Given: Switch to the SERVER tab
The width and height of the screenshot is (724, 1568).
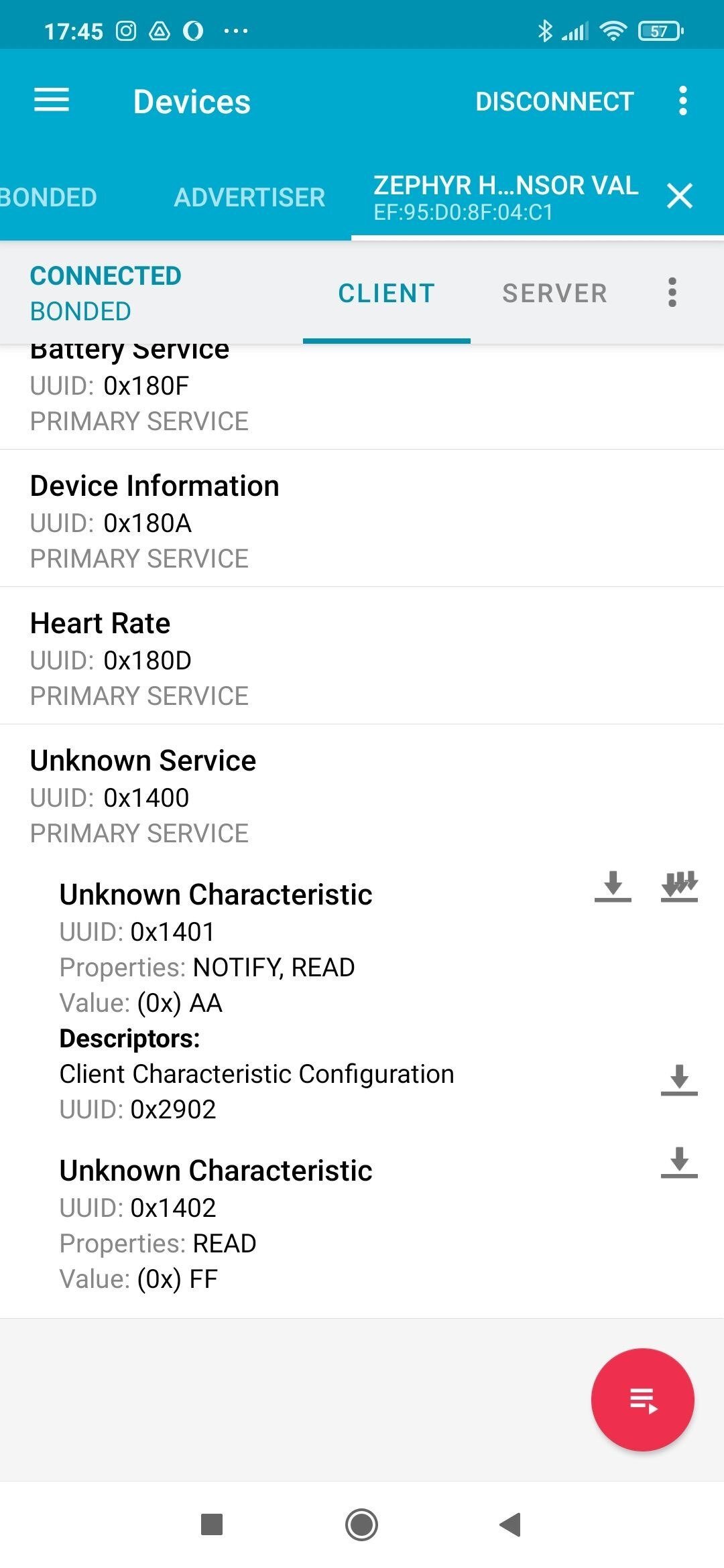Looking at the screenshot, I should [x=554, y=293].
